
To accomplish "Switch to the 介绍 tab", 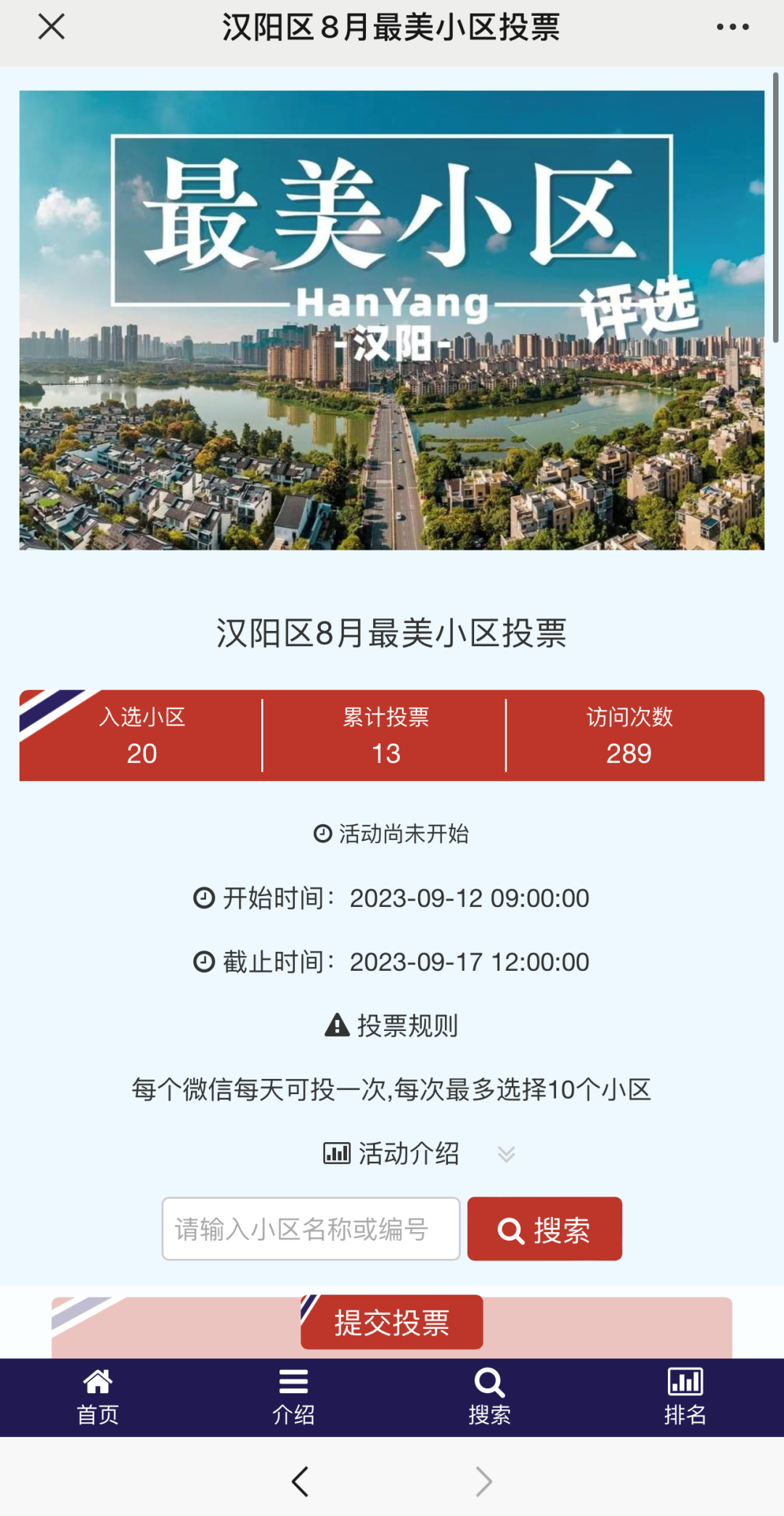I will (294, 1398).
